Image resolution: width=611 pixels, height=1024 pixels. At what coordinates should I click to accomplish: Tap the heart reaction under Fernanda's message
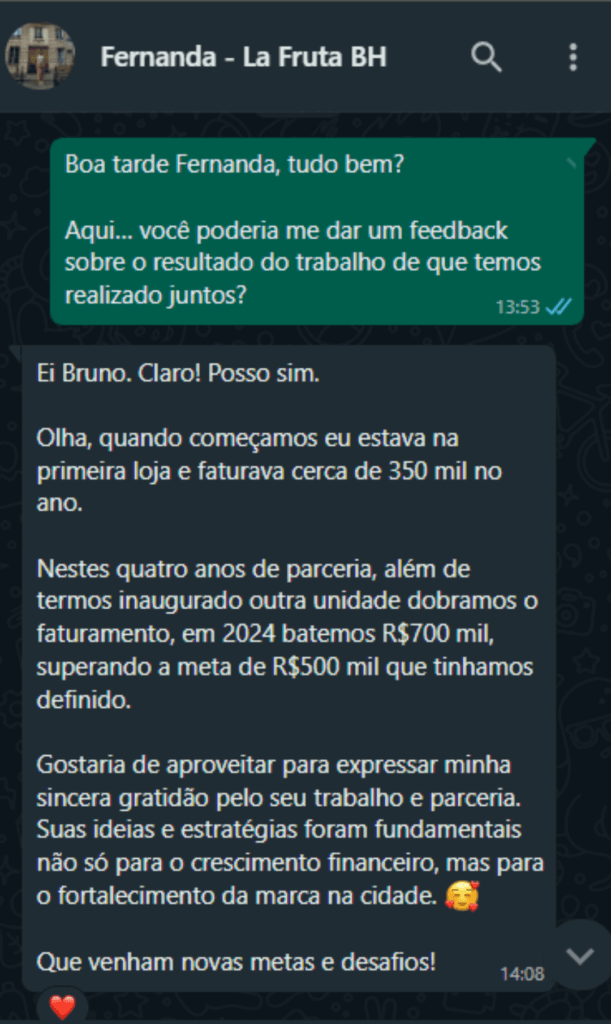tap(63, 1008)
